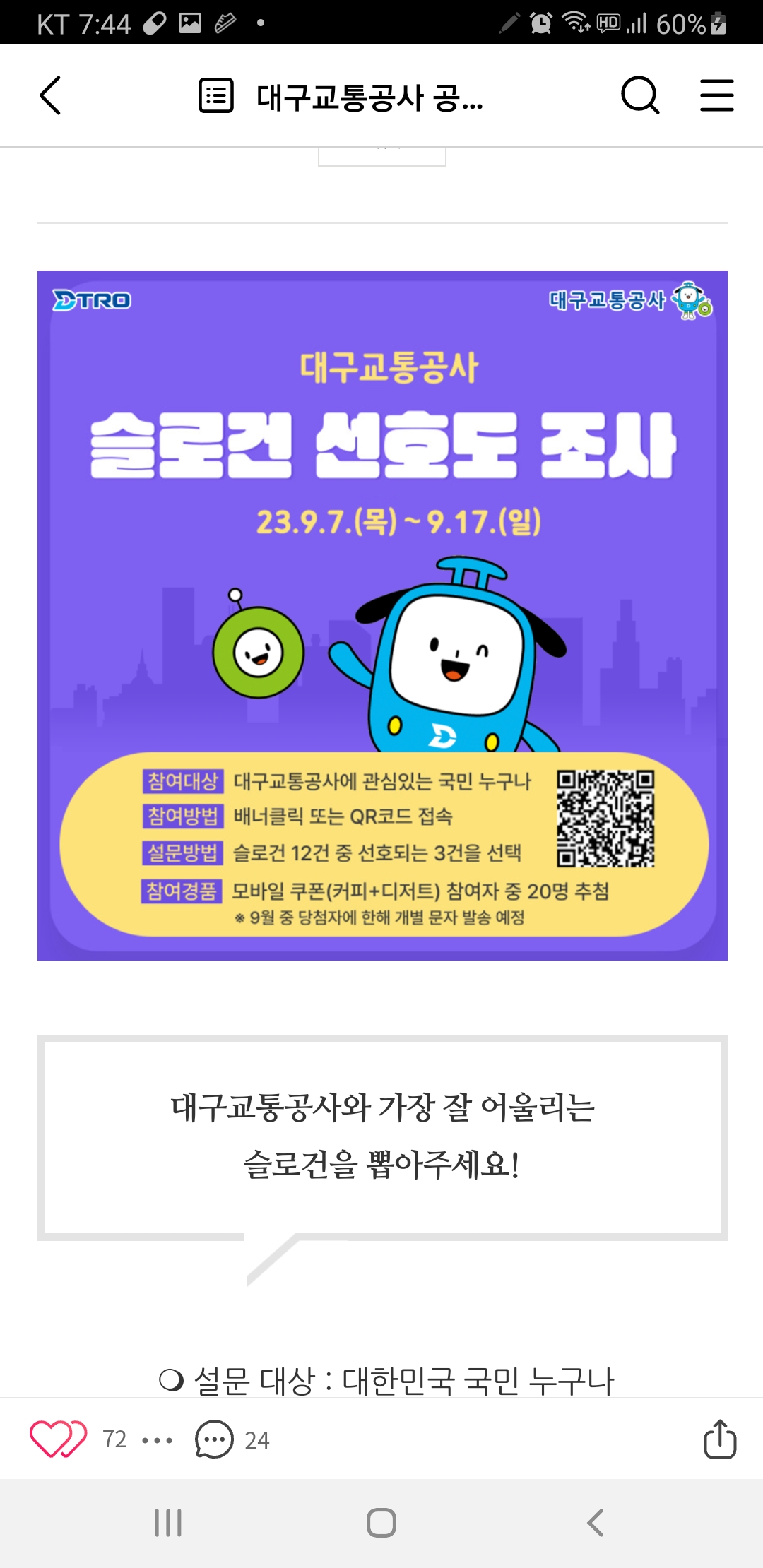Open the slogan survey banner image

[x=382, y=615]
